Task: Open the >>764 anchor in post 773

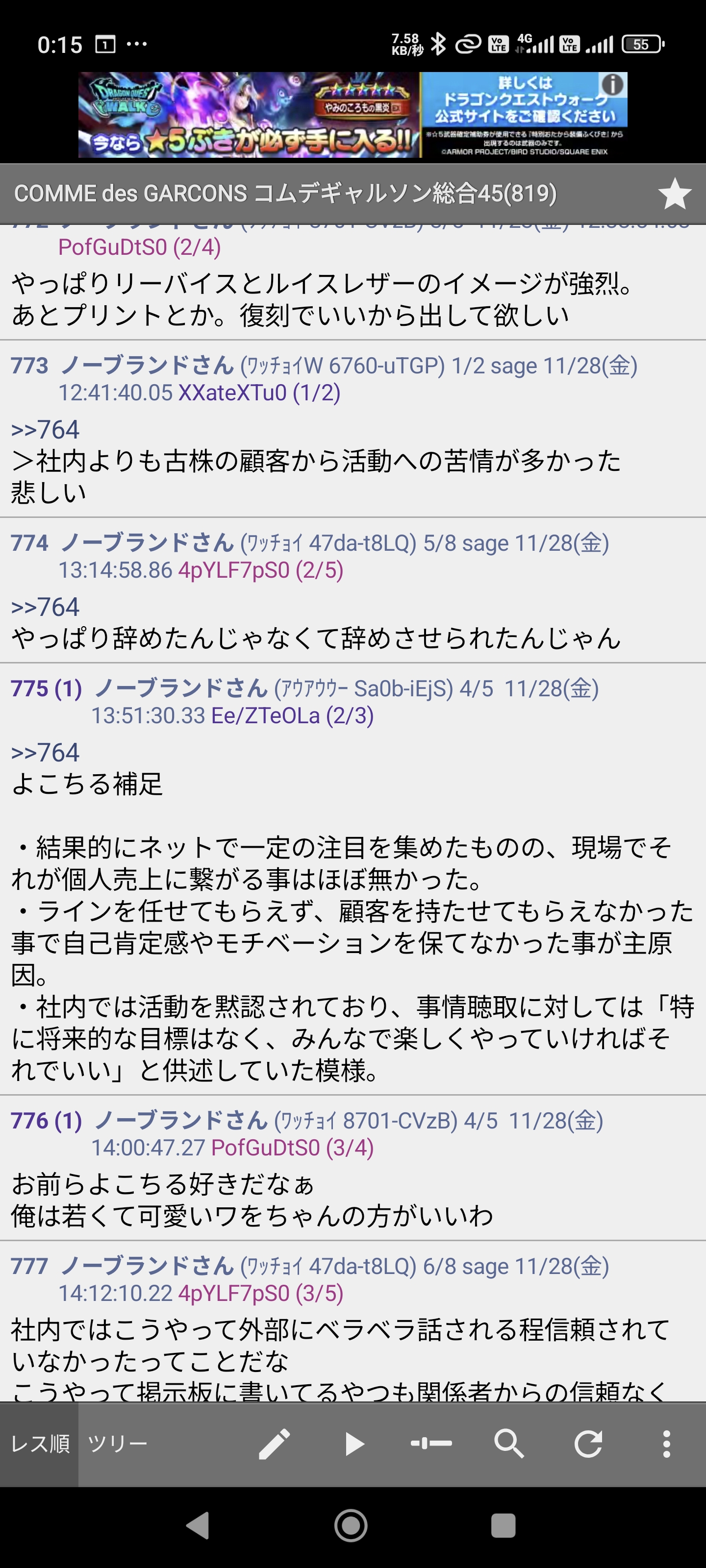Action: point(45,430)
